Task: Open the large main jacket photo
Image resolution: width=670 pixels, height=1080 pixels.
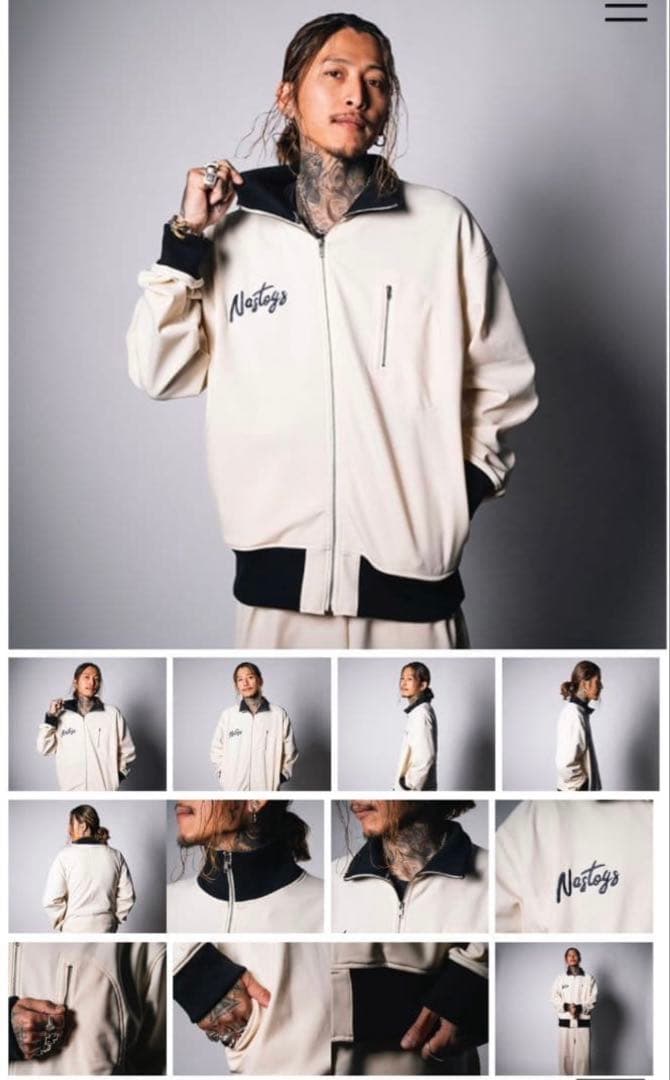Action: coord(336,330)
